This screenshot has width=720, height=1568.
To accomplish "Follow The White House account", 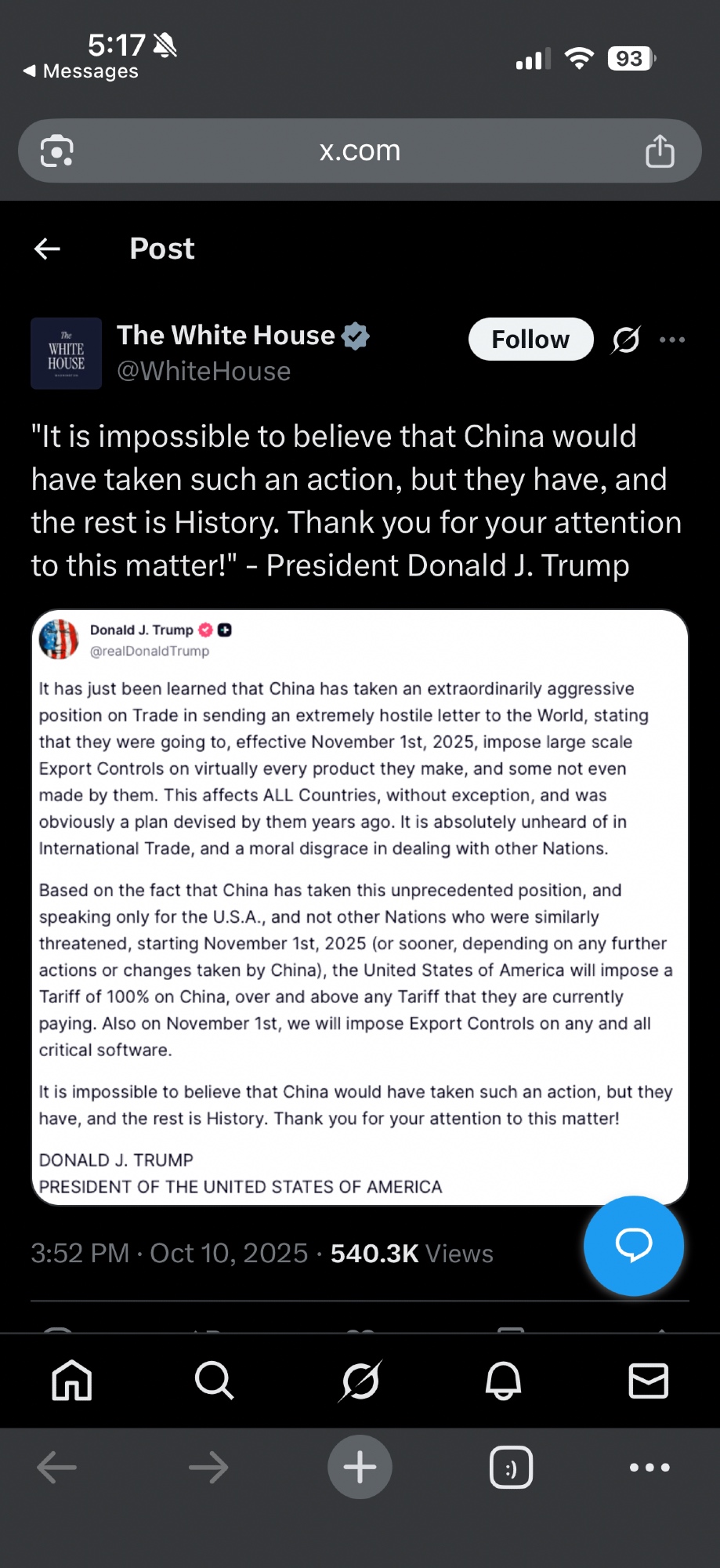I will [530, 339].
